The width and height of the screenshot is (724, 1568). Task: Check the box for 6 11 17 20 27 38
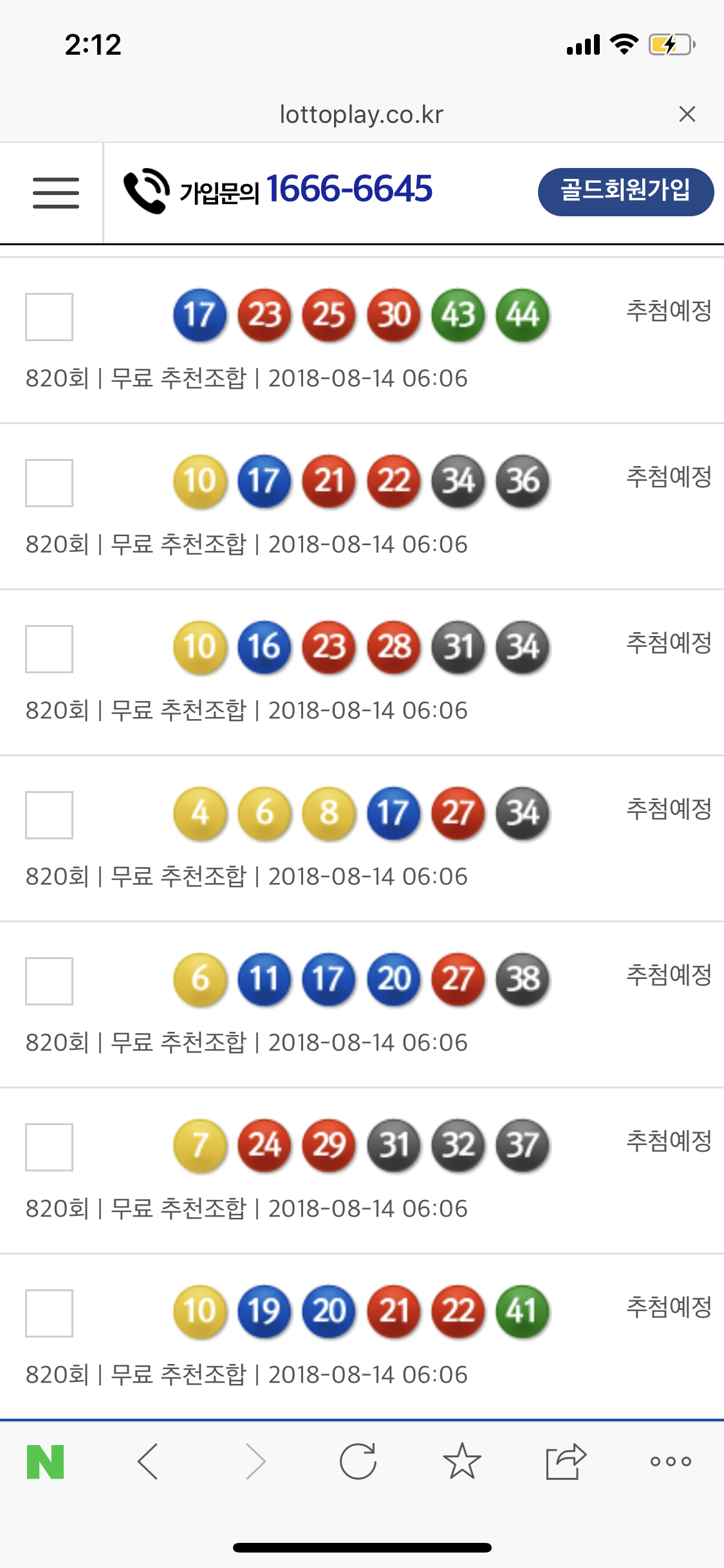(x=49, y=981)
